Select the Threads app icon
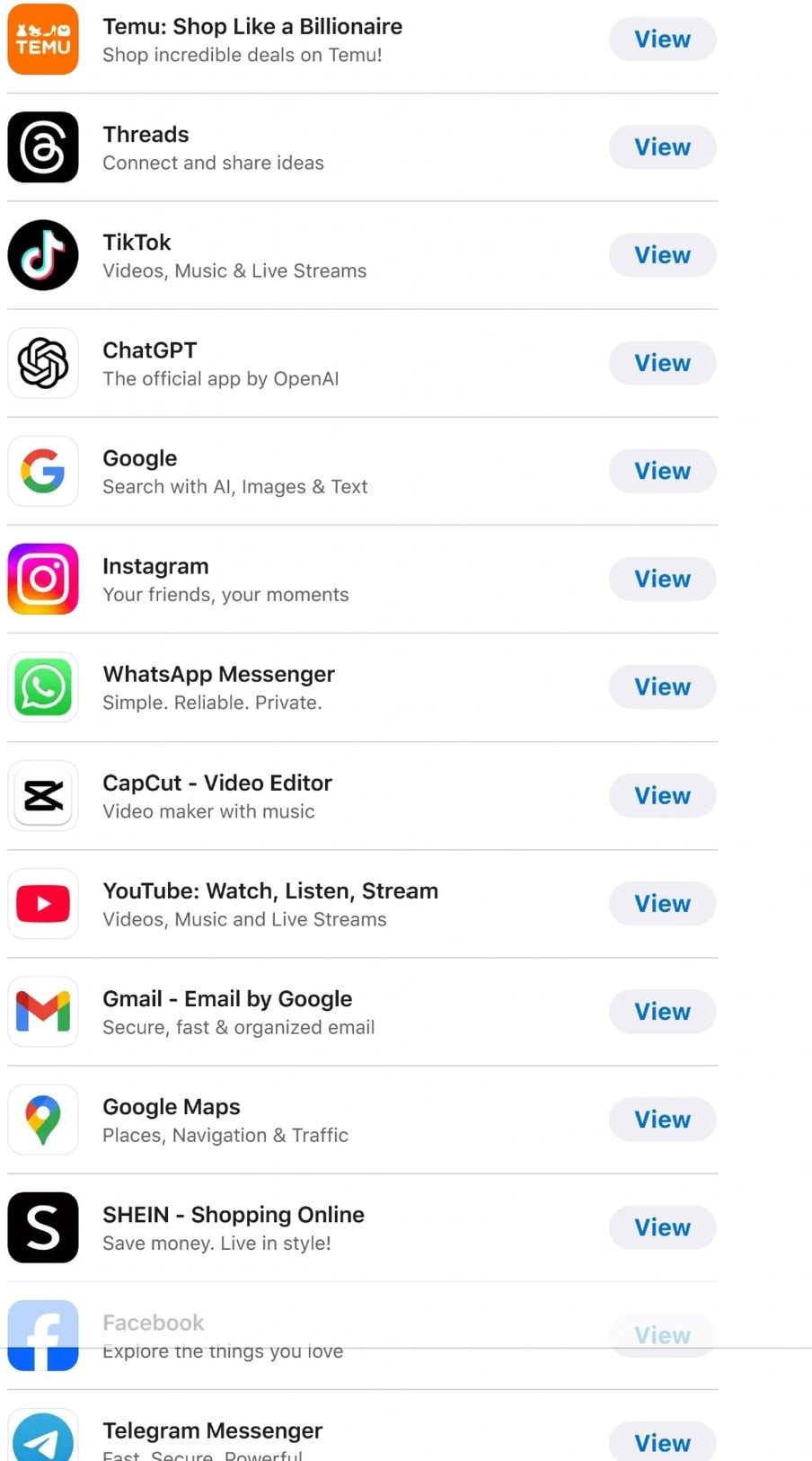812x1461 pixels. (42, 147)
